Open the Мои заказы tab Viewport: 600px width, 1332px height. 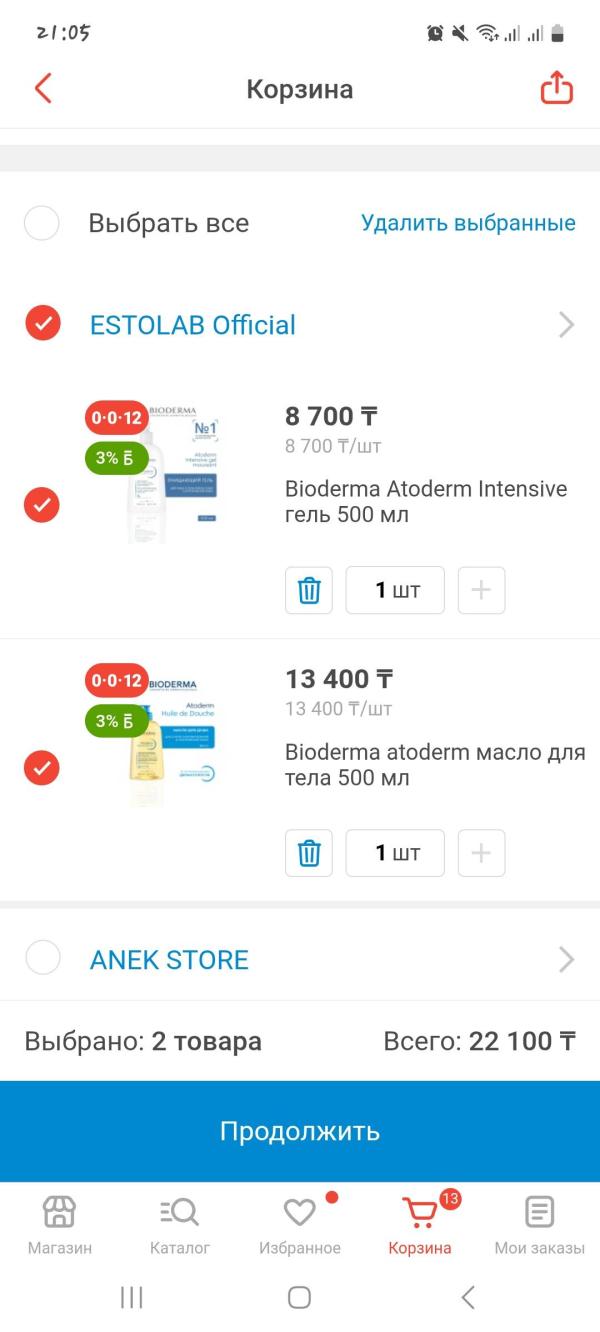[539, 1226]
